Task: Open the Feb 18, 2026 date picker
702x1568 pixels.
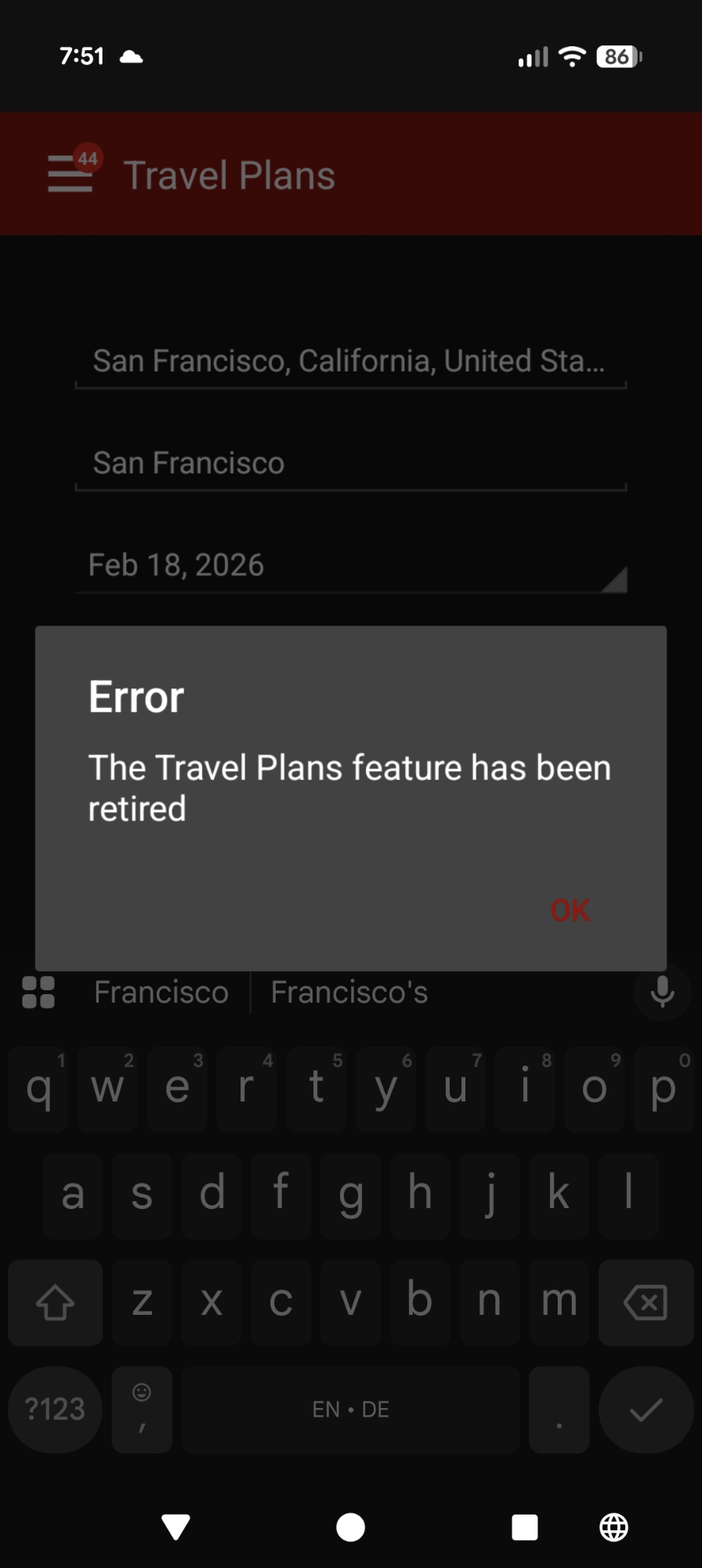Action: (x=349, y=565)
